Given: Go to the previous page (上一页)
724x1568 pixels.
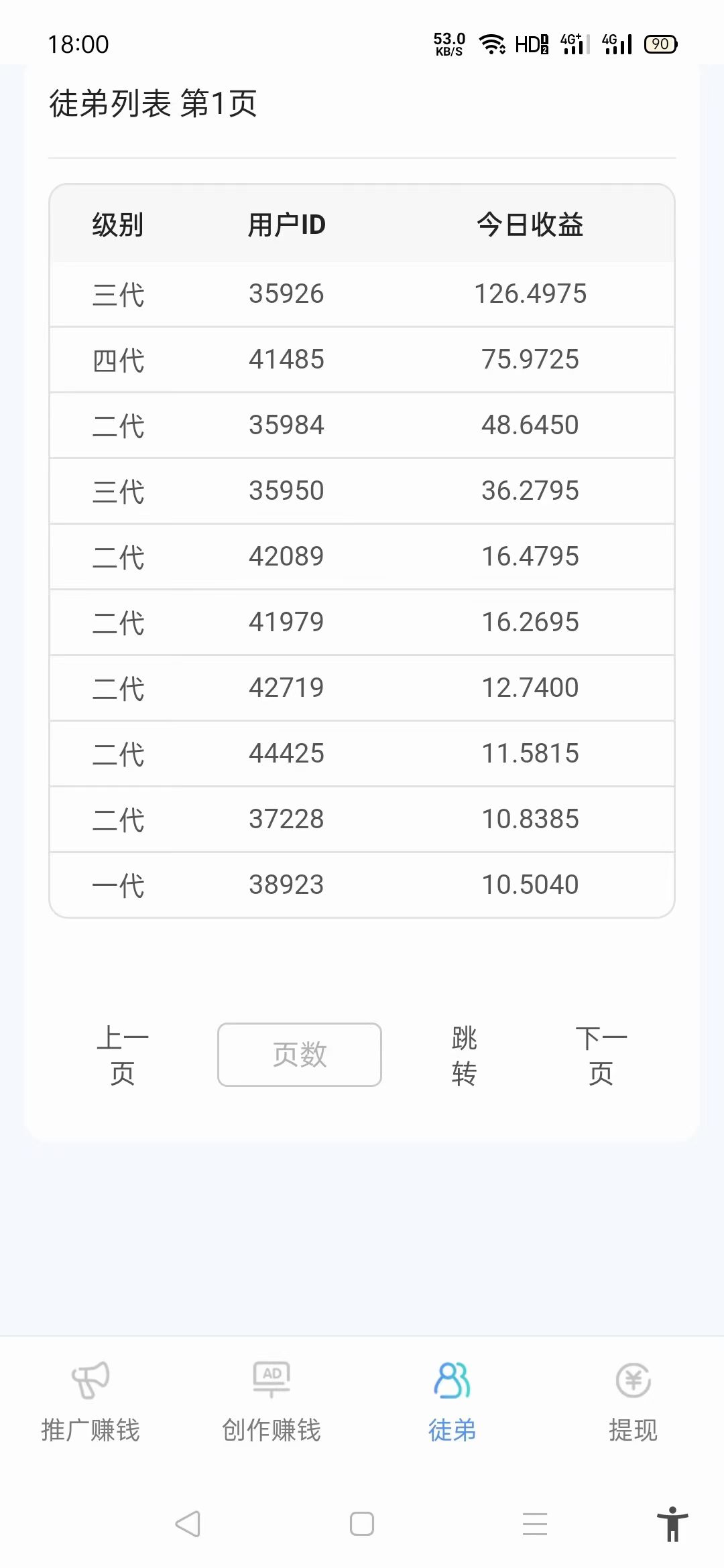Looking at the screenshot, I should [123, 1055].
